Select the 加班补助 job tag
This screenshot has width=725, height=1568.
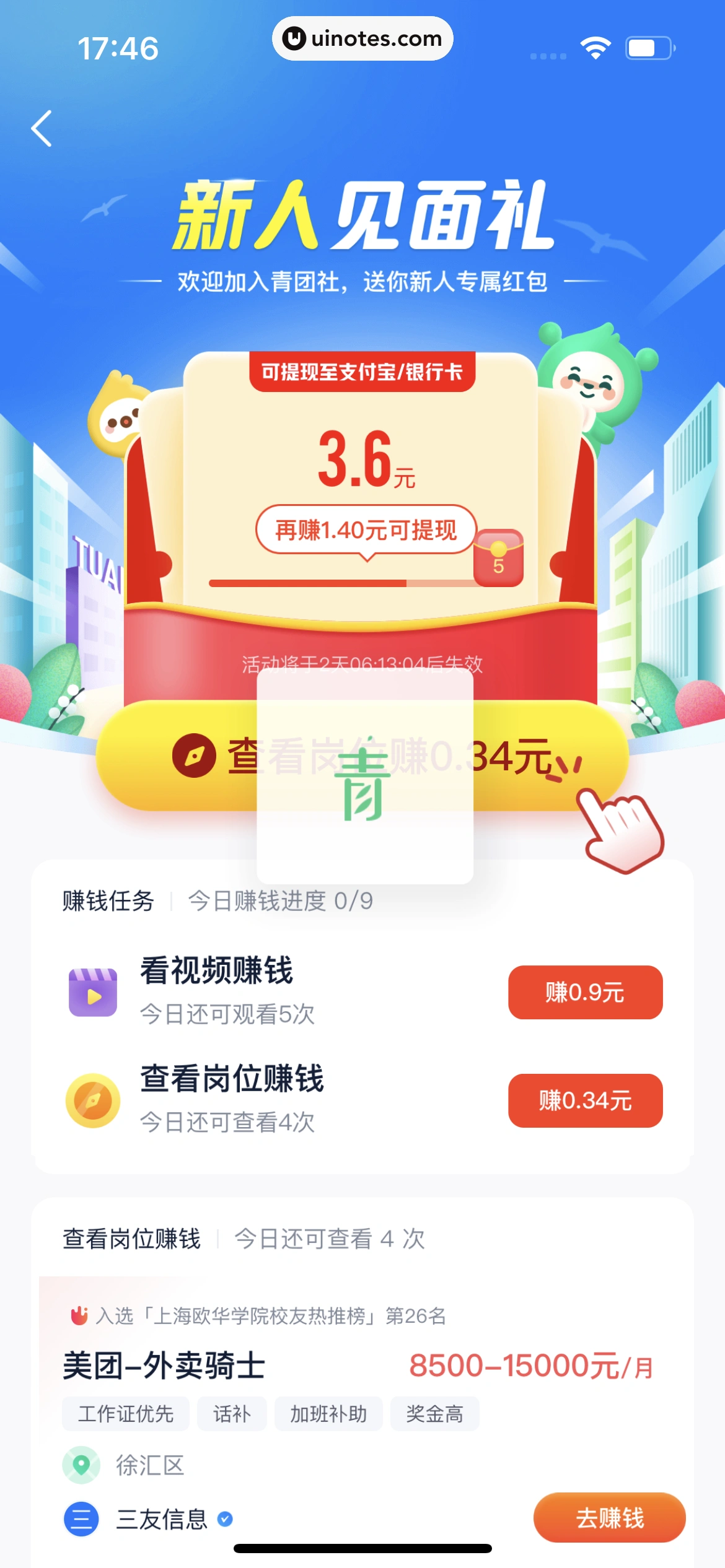328,1414
